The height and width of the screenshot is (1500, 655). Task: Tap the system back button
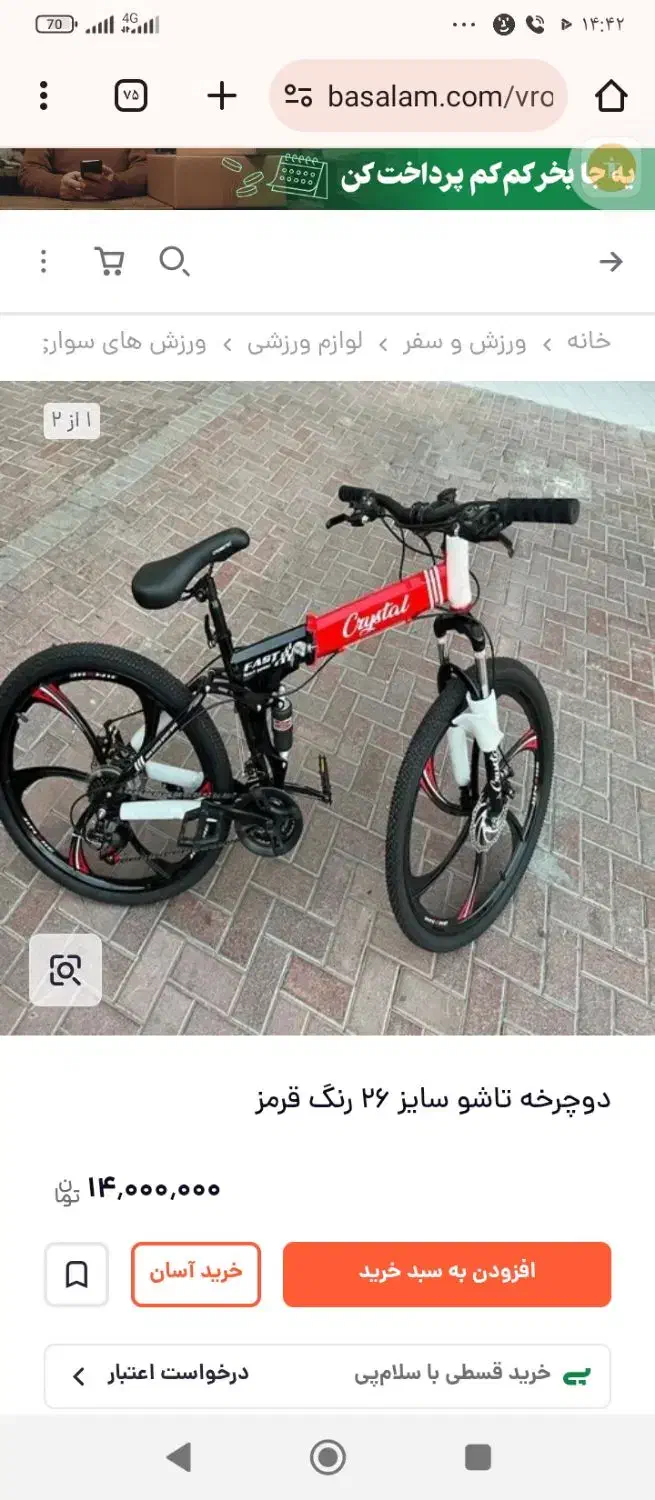(178, 1457)
